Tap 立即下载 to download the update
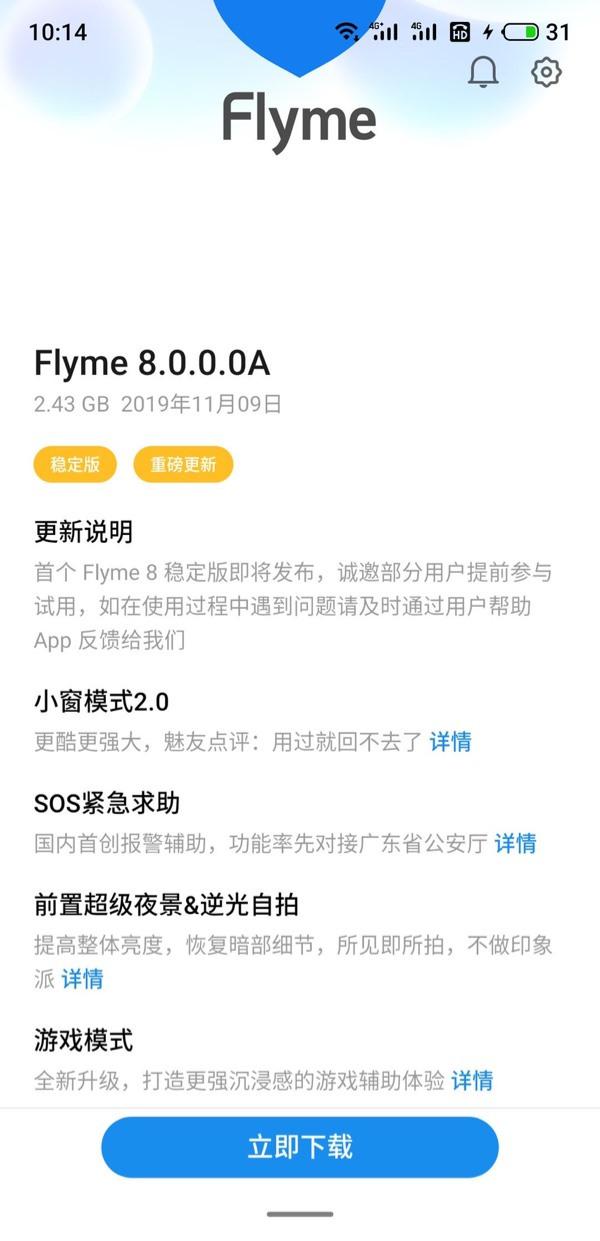600x1241 pixels. point(300,1147)
